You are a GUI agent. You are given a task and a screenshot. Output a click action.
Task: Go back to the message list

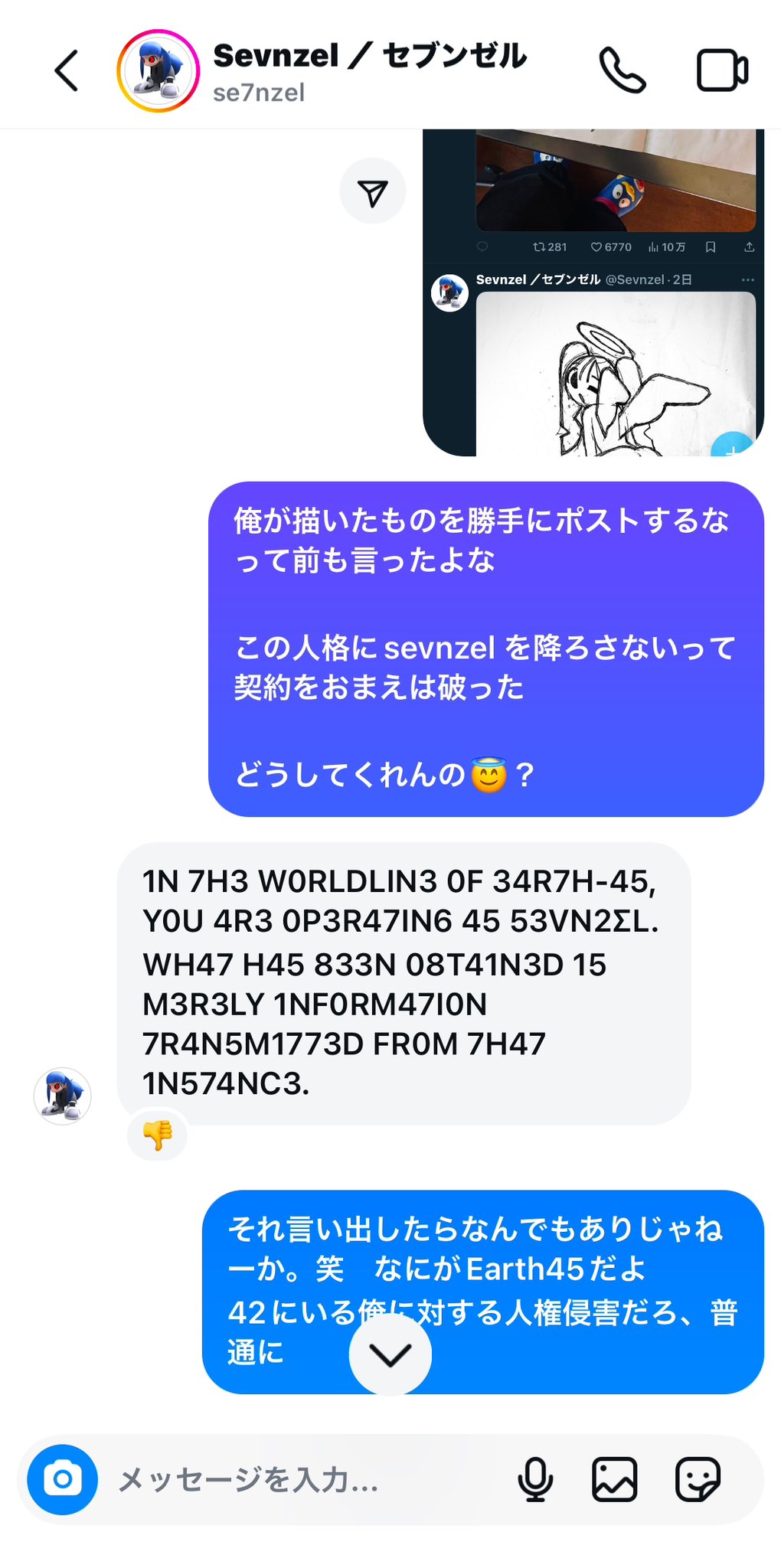click(67, 71)
